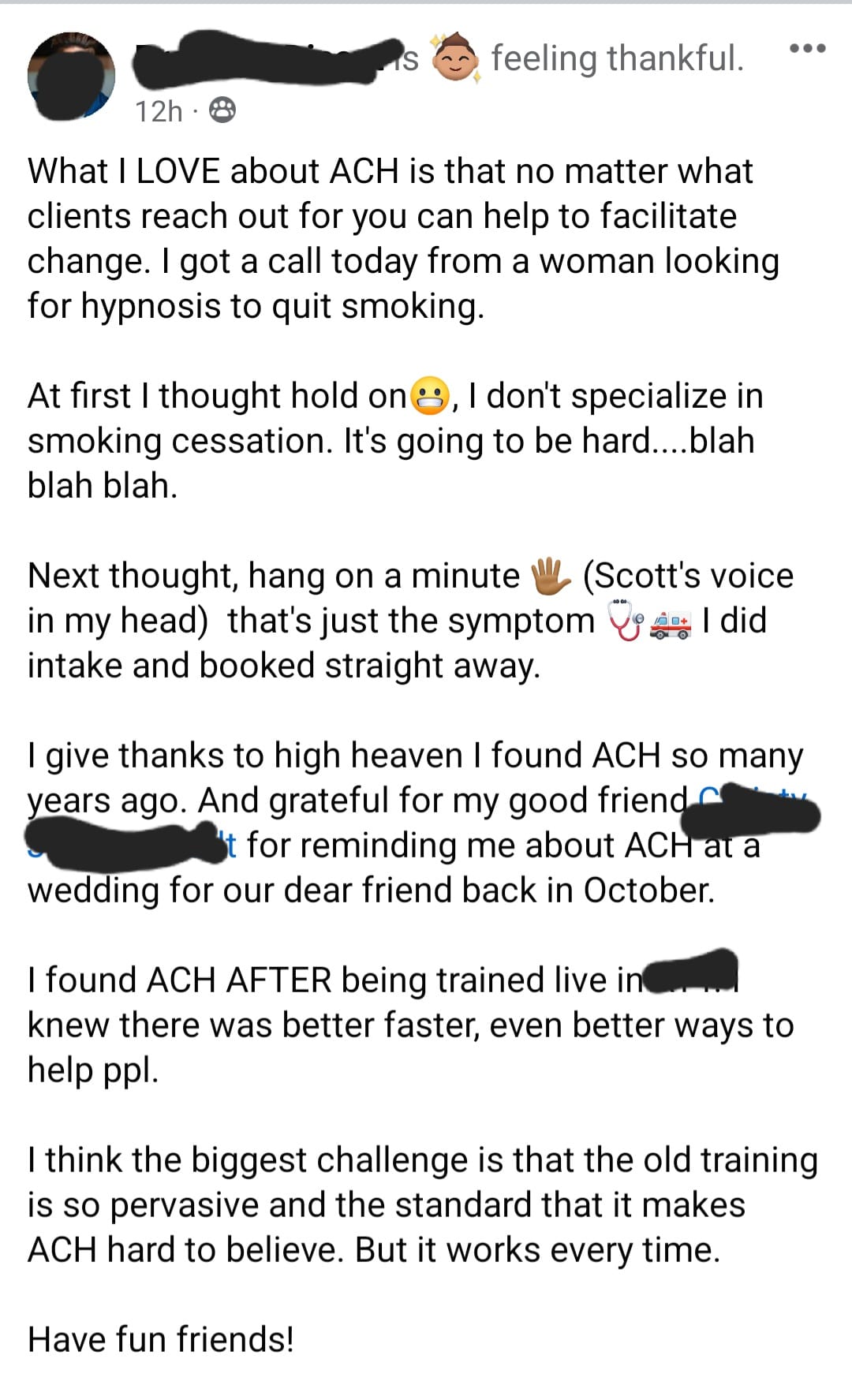This screenshot has height=1400, width=852.
Task: Open the post author's profile picture
Action: (x=70, y=77)
